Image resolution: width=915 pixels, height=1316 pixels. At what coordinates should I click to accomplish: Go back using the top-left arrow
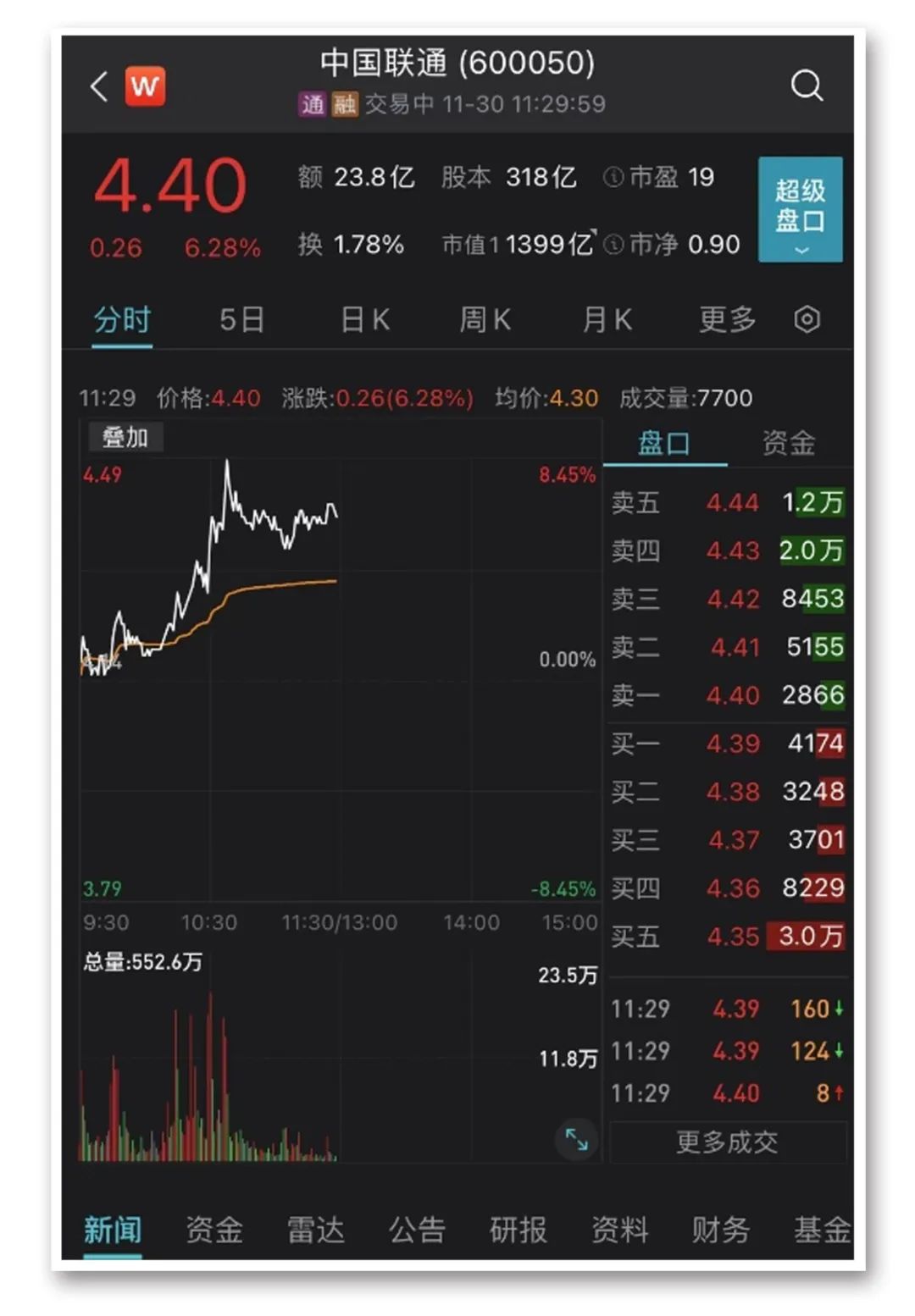coord(99,86)
